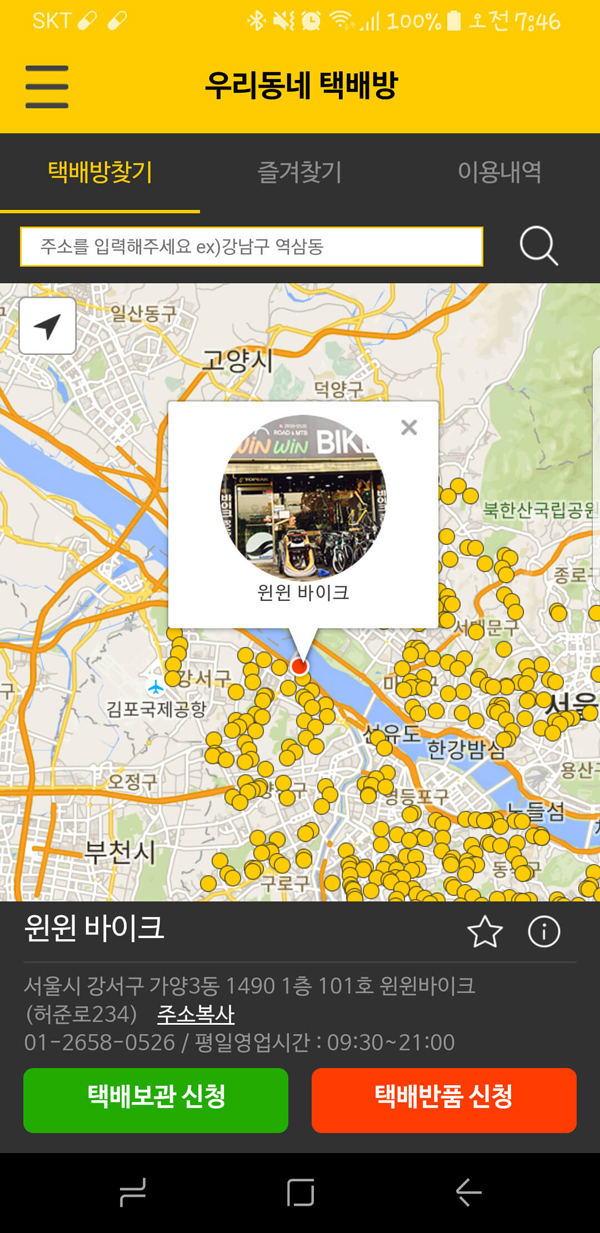Open the 윈윈 바이크 store photo

click(x=303, y=497)
